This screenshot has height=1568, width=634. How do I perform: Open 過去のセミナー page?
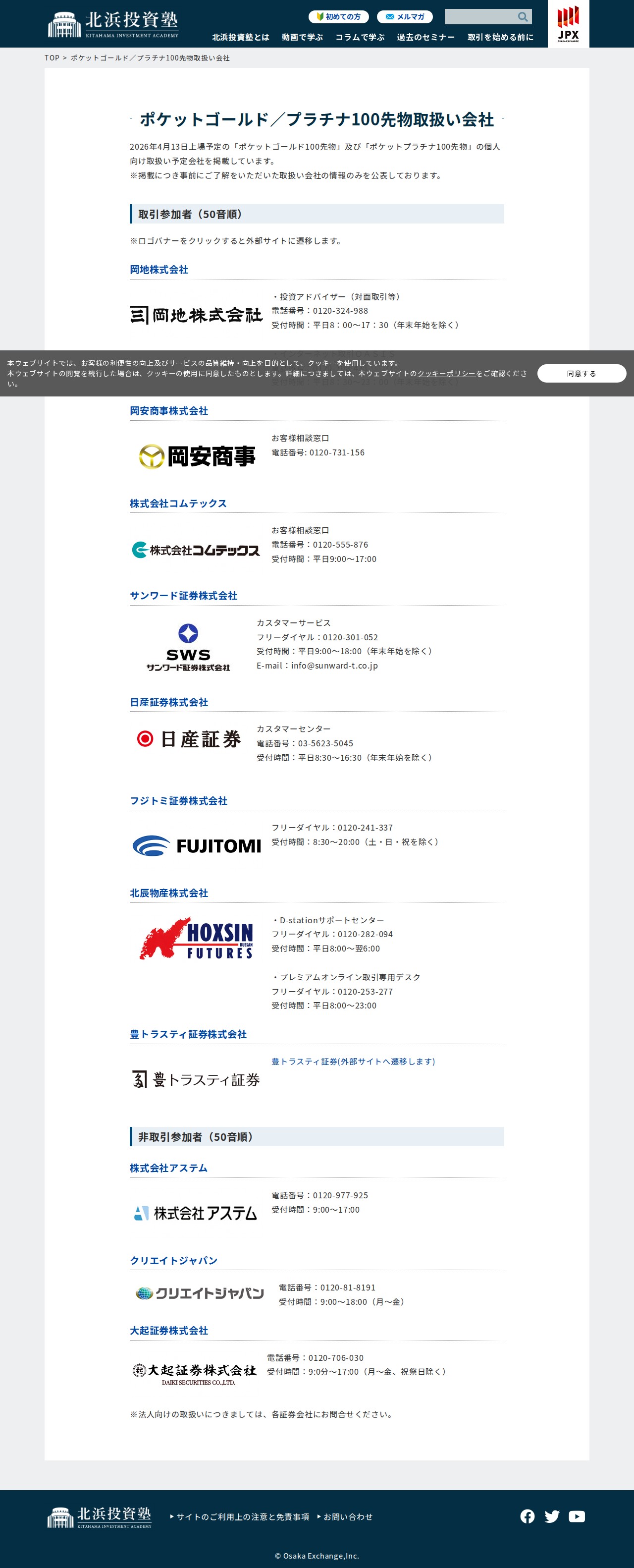(425, 37)
